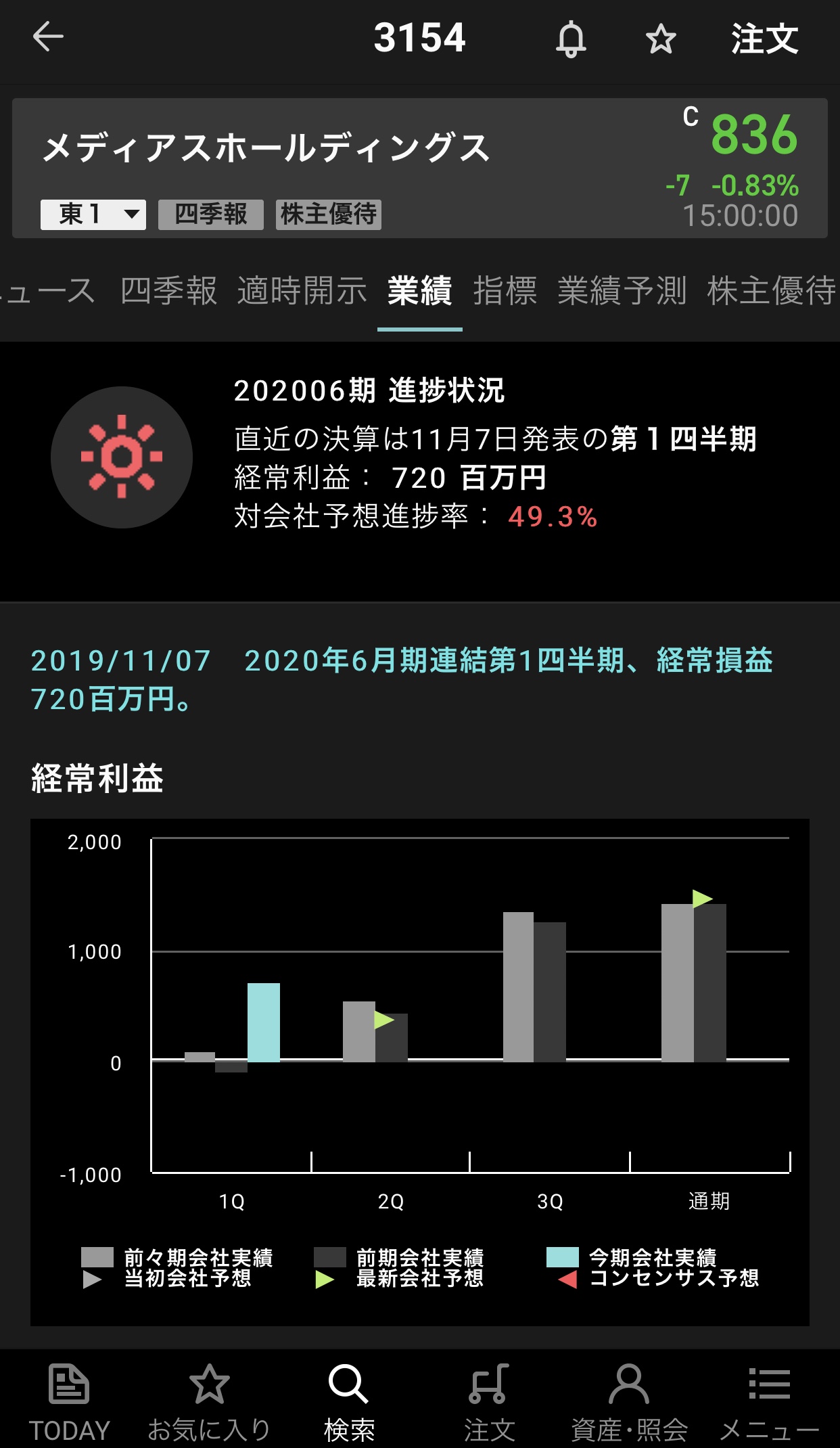Set a price alert with the bell icon

pos(571,39)
